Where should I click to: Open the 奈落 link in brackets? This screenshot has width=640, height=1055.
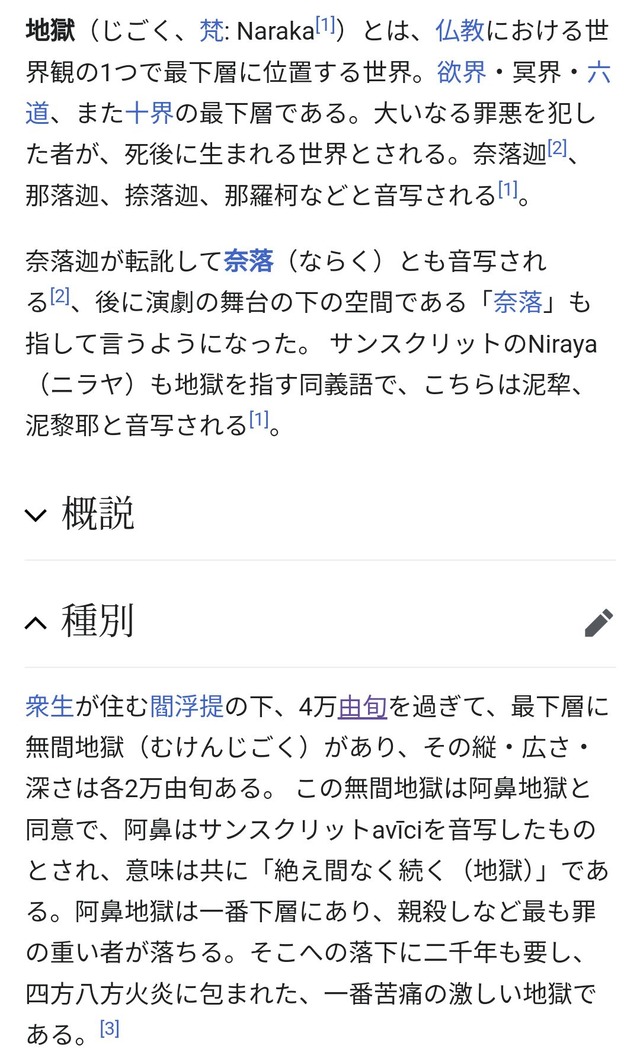point(517,302)
